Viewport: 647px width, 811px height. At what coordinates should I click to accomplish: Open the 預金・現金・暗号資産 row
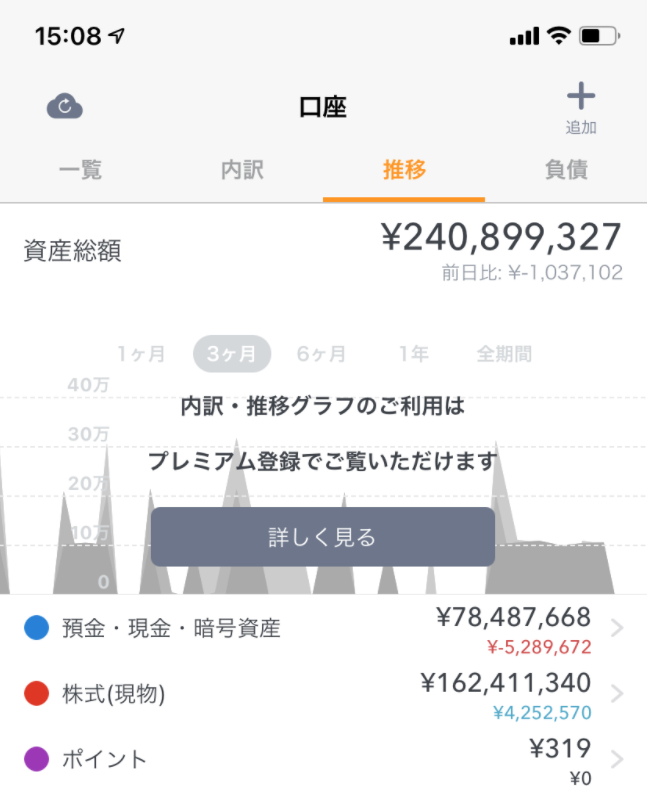click(x=323, y=628)
